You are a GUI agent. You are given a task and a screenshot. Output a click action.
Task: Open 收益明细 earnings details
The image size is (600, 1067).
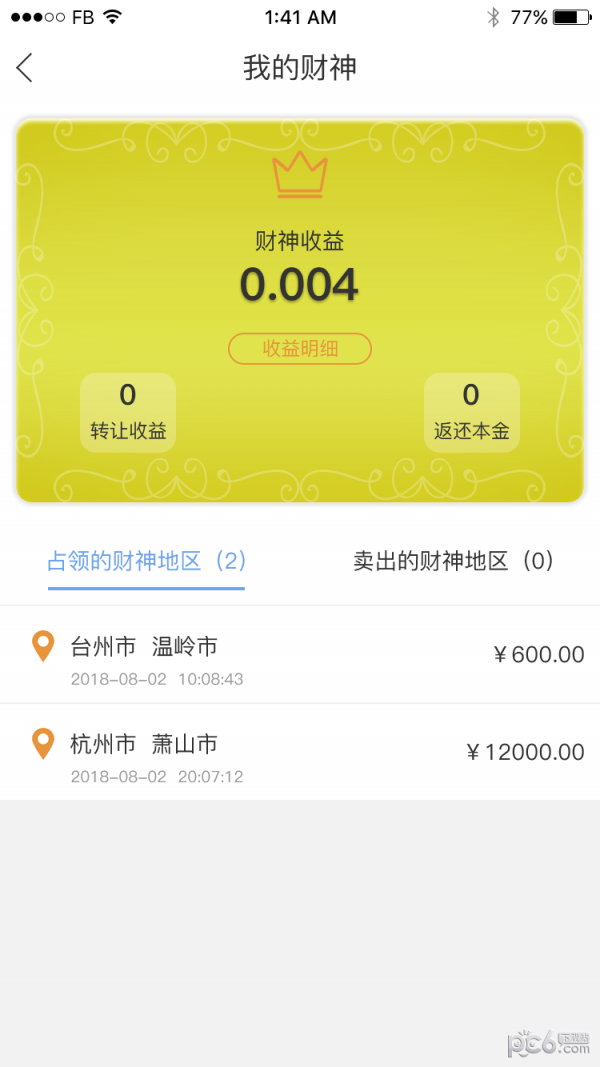pos(300,349)
